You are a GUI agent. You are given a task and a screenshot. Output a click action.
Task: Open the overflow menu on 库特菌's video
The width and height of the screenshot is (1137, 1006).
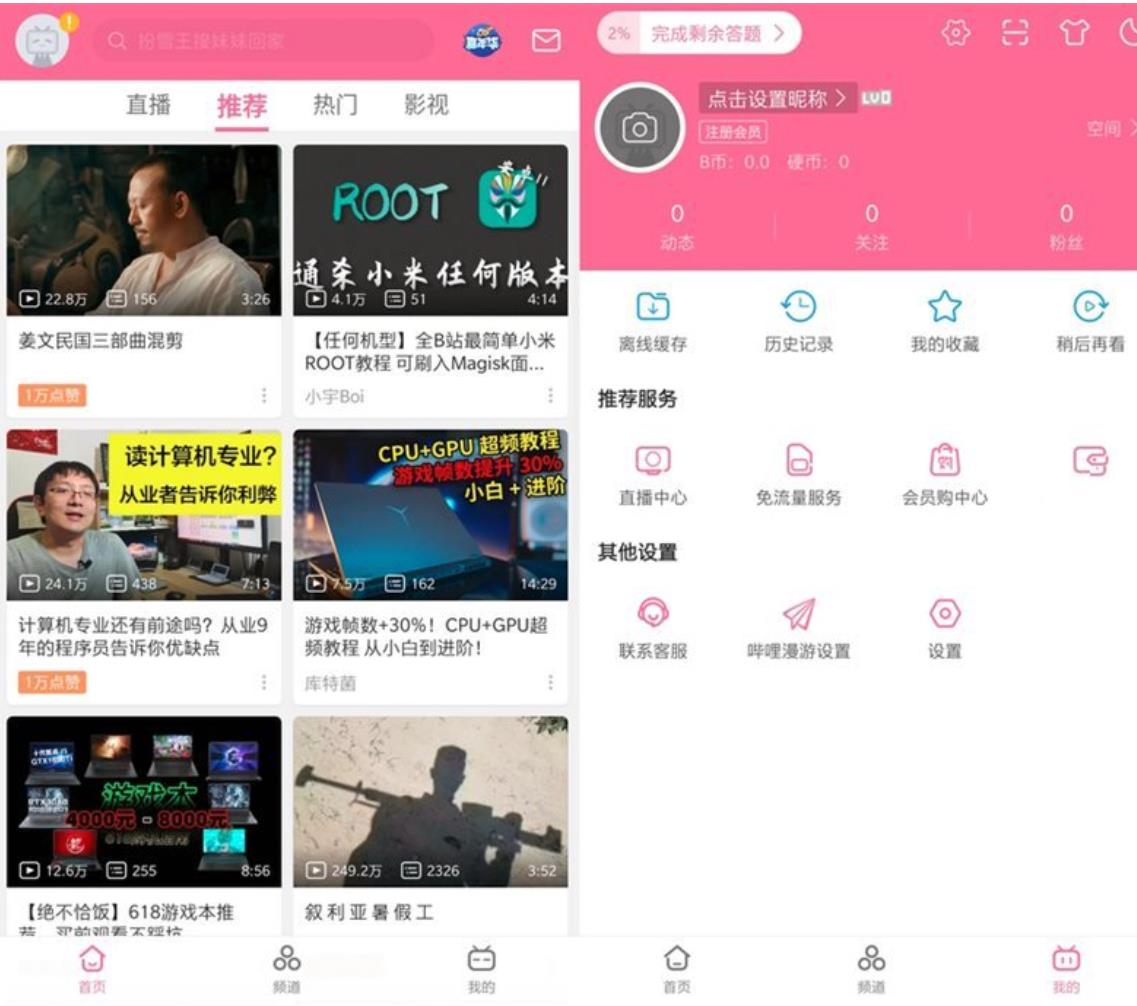(x=550, y=683)
